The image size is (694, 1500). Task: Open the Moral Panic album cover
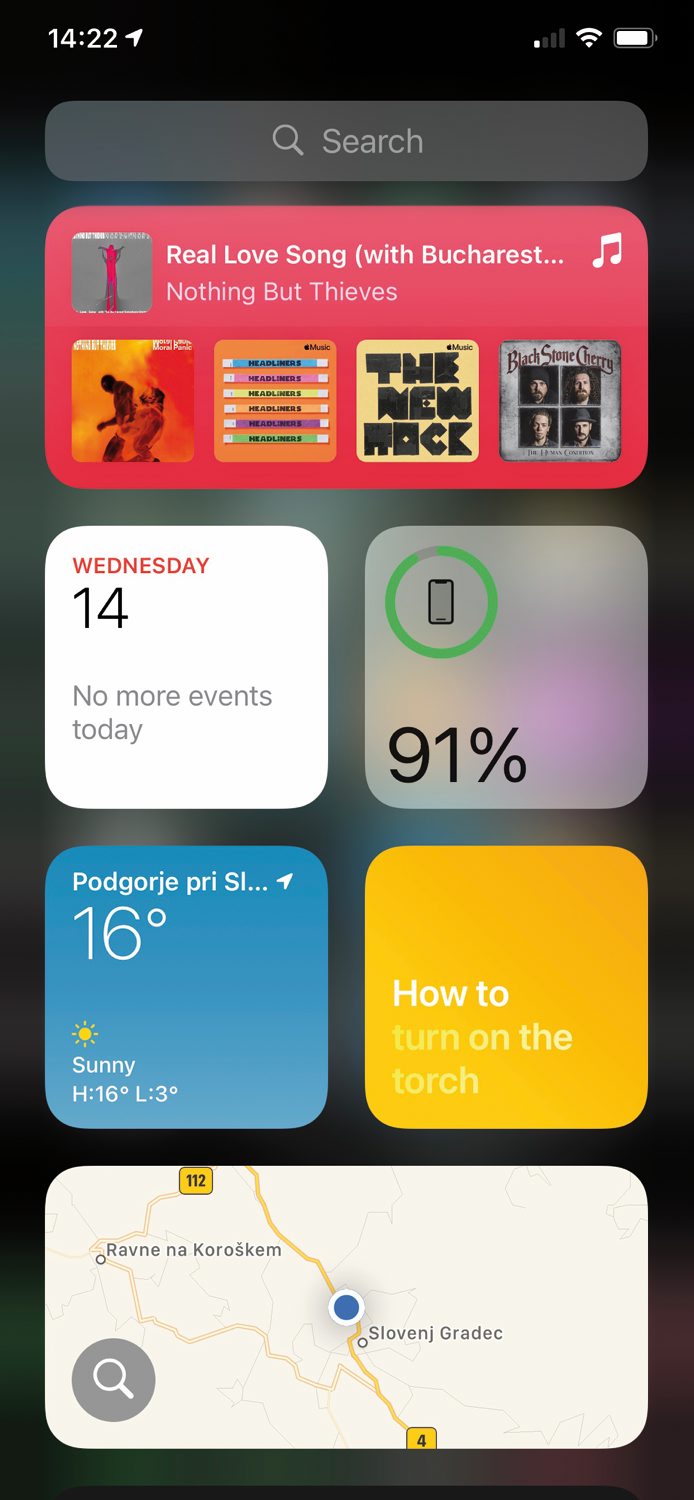pyautogui.click(x=133, y=401)
